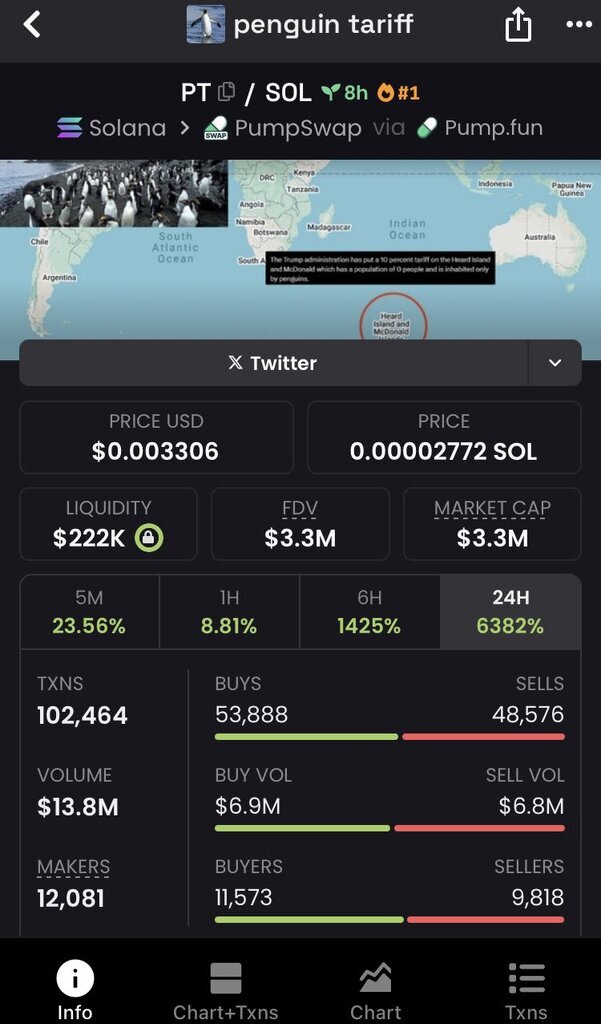Select the 5M timeframe
Screen dimensions: 601x1024
[x=89, y=612]
